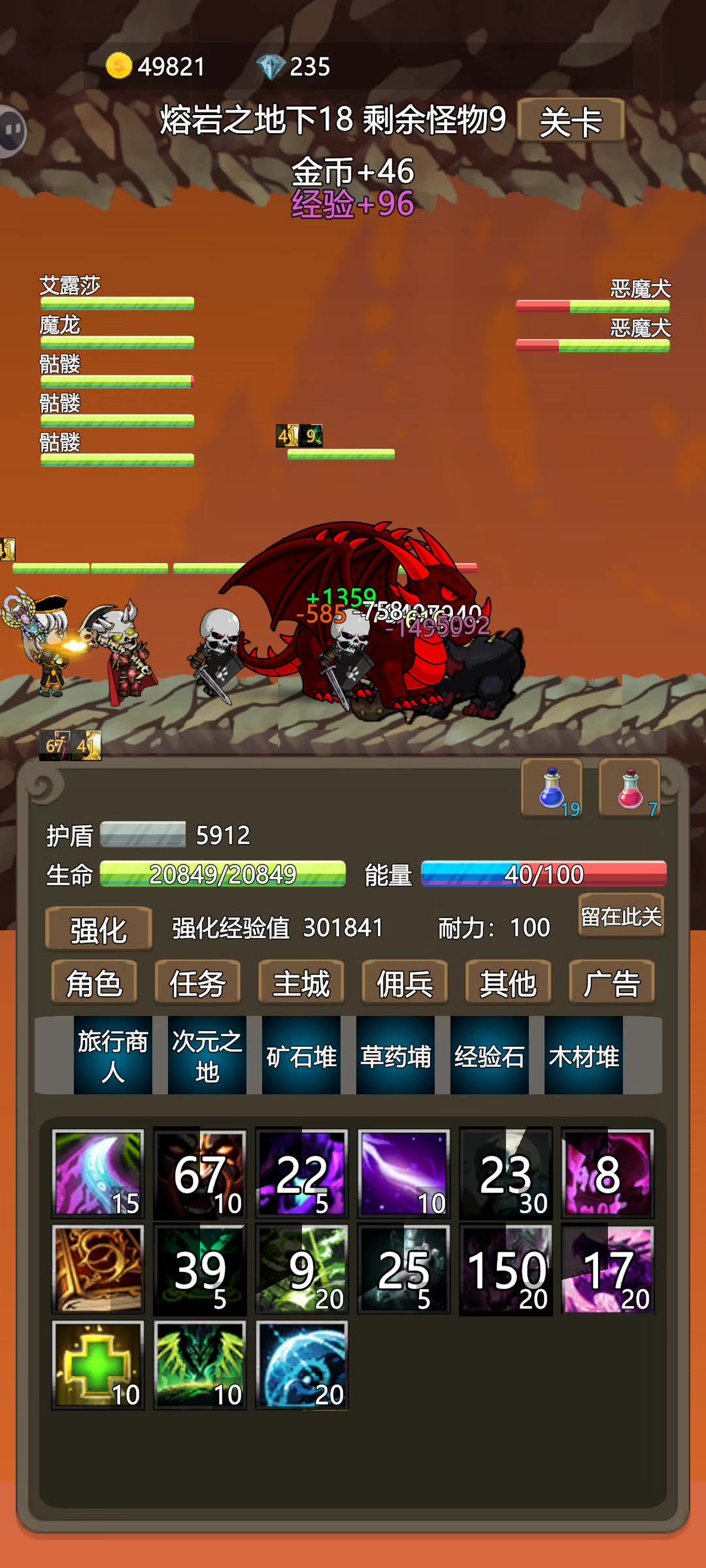Viewport: 706px width, 1568px height.
Task: Activate the golden spellbook skill
Action: point(98,1269)
